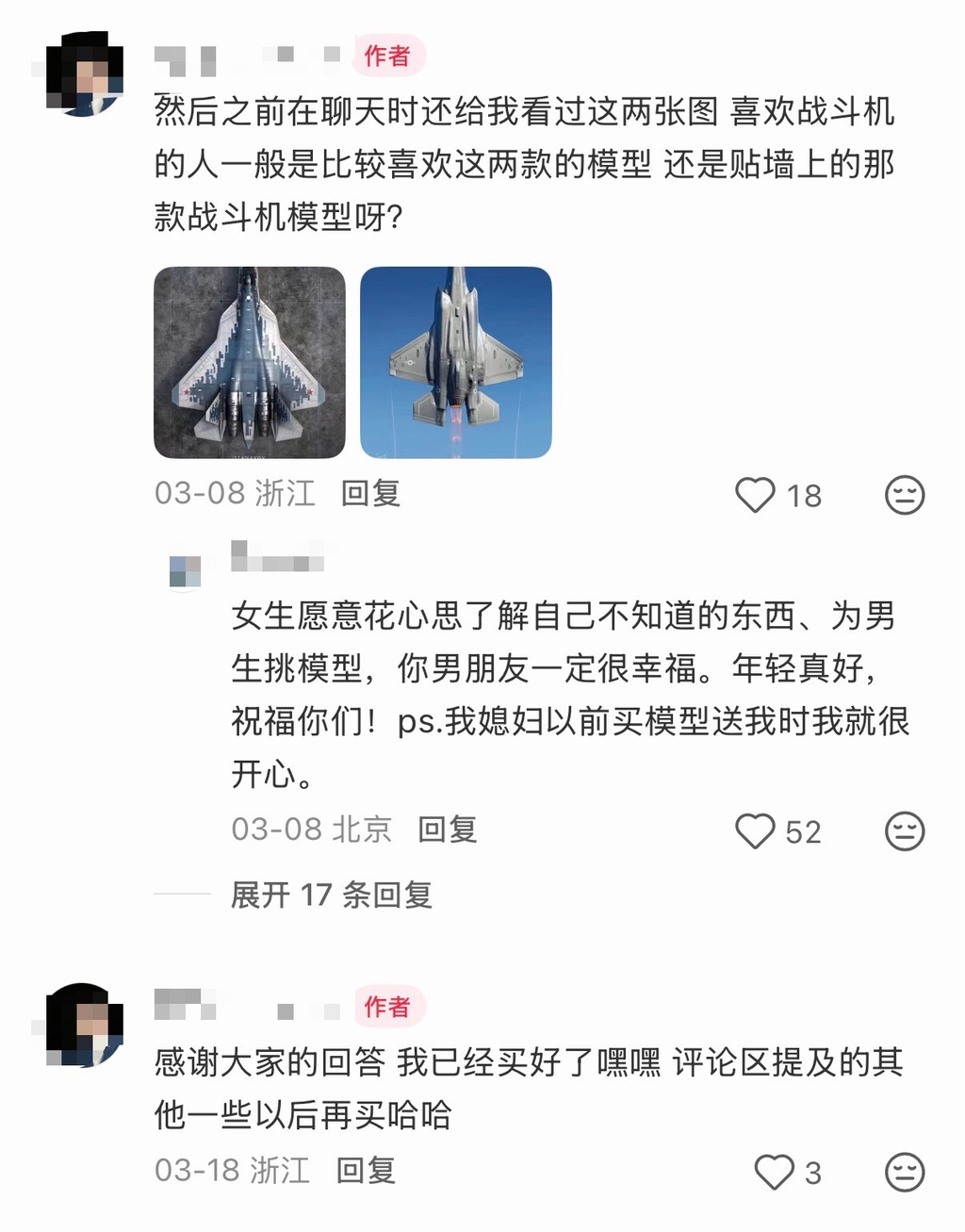Like the author's comment with 3 likes
Screen dimensions: 965x1232
tap(774, 1172)
